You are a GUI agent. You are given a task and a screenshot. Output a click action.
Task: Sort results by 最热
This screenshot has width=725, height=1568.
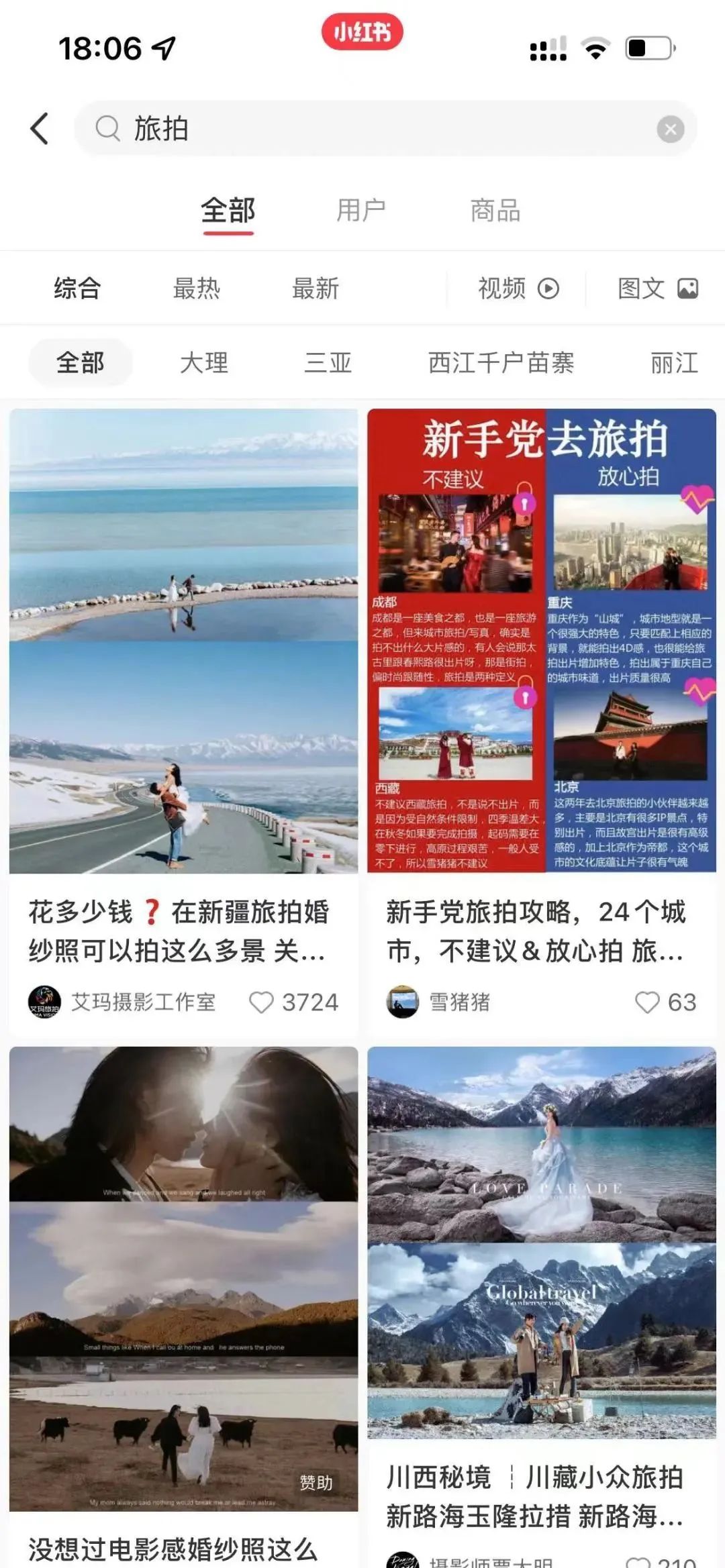[197, 289]
